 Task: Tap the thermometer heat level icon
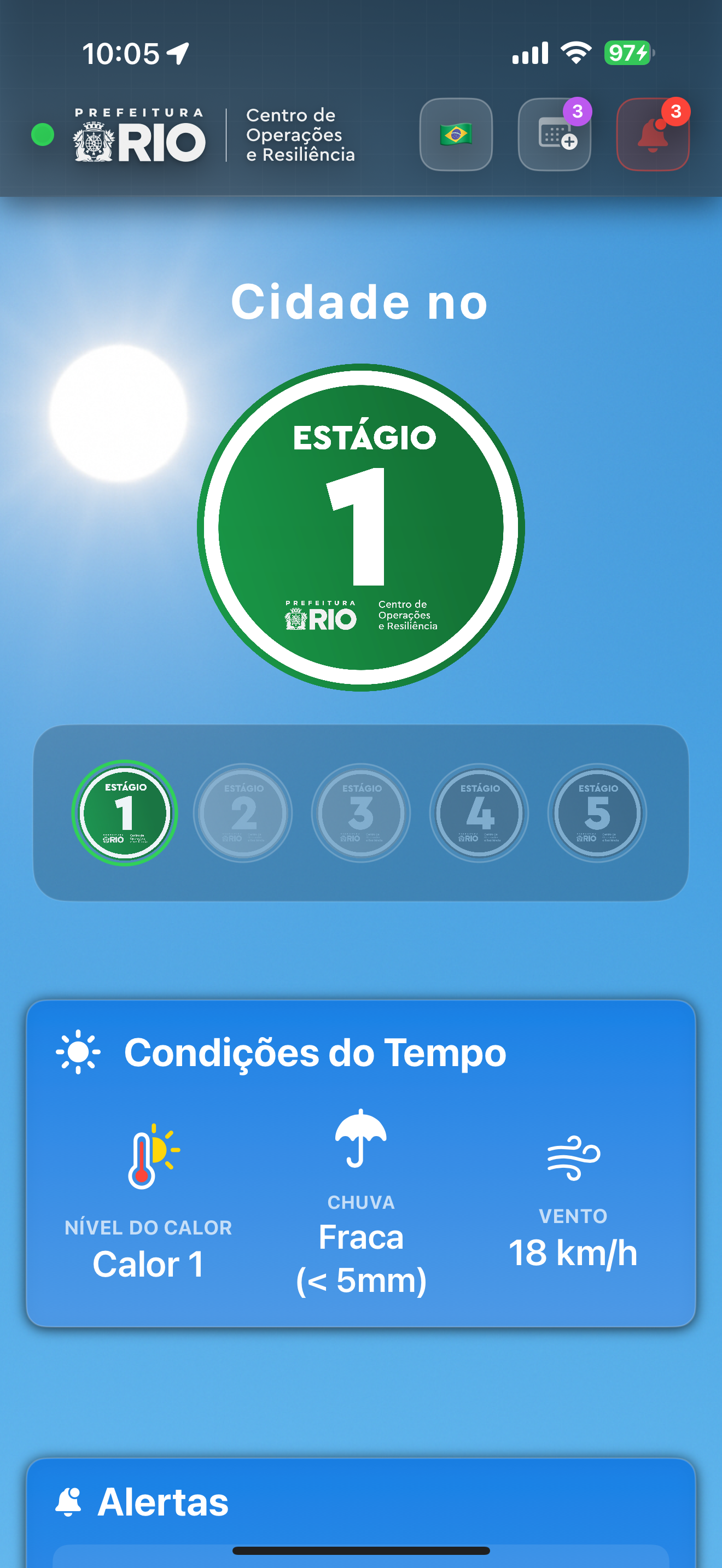(x=149, y=1156)
